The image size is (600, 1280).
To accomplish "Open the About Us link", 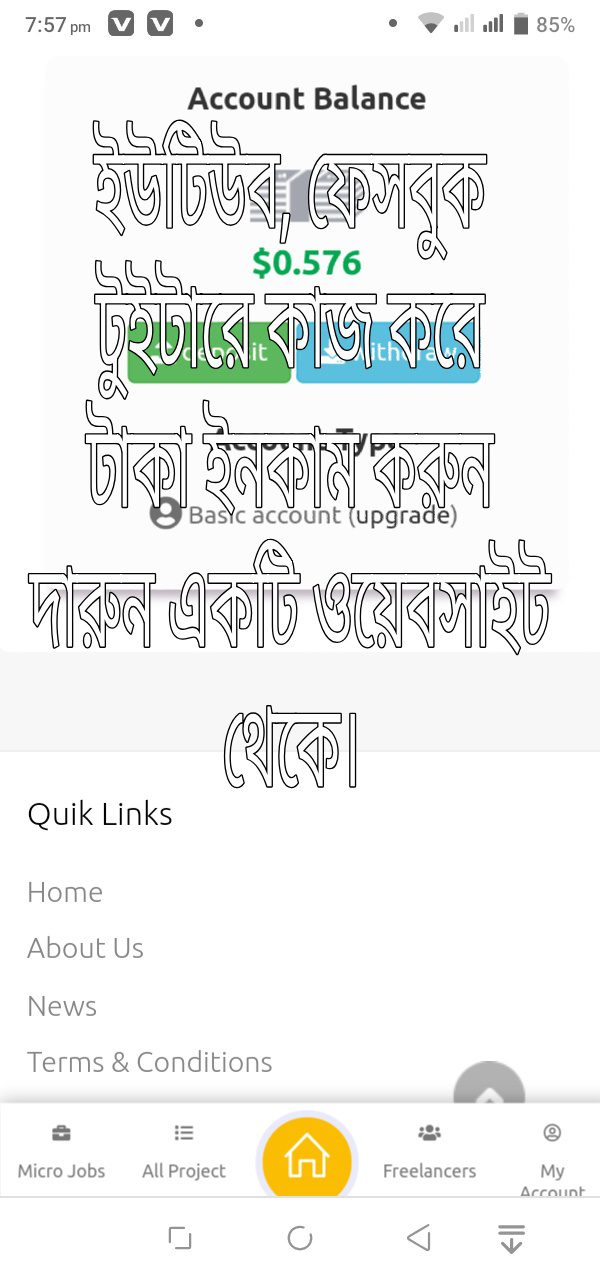I will point(85,948).
